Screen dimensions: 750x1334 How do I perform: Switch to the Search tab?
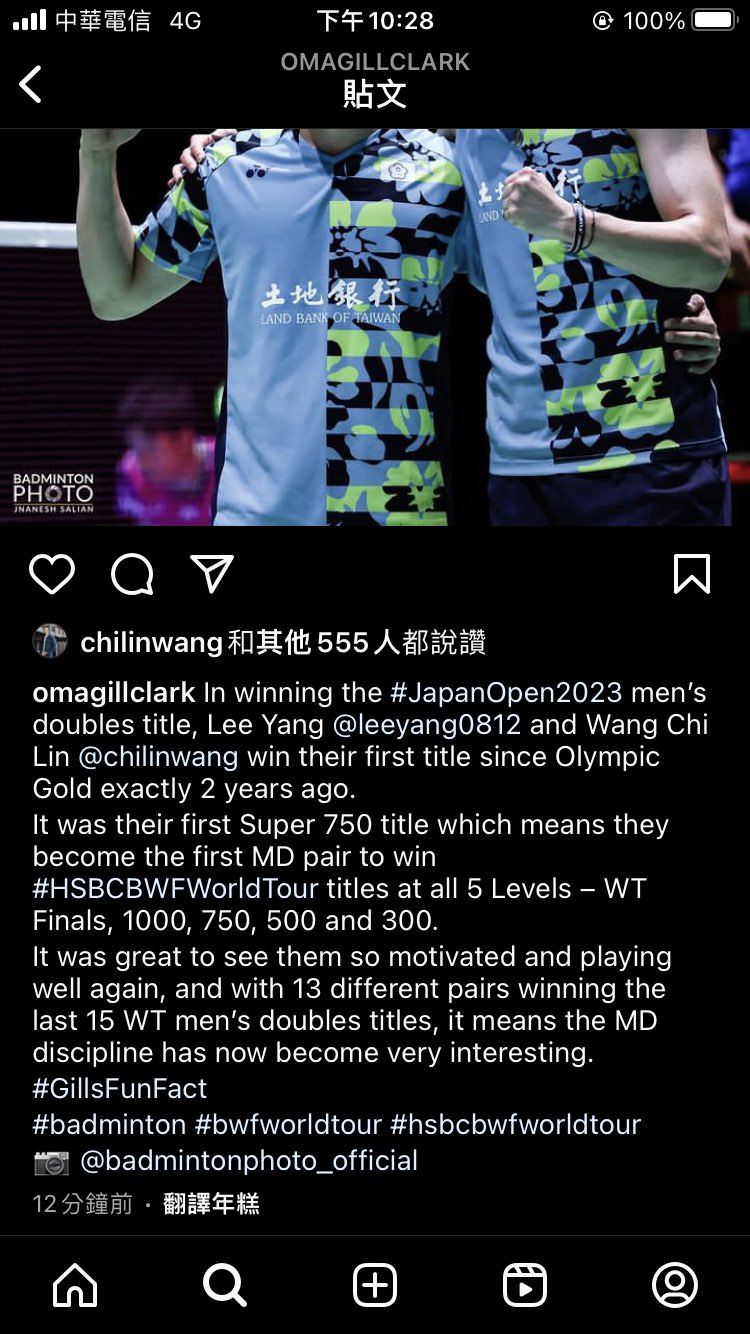[x=225, y=1285]
